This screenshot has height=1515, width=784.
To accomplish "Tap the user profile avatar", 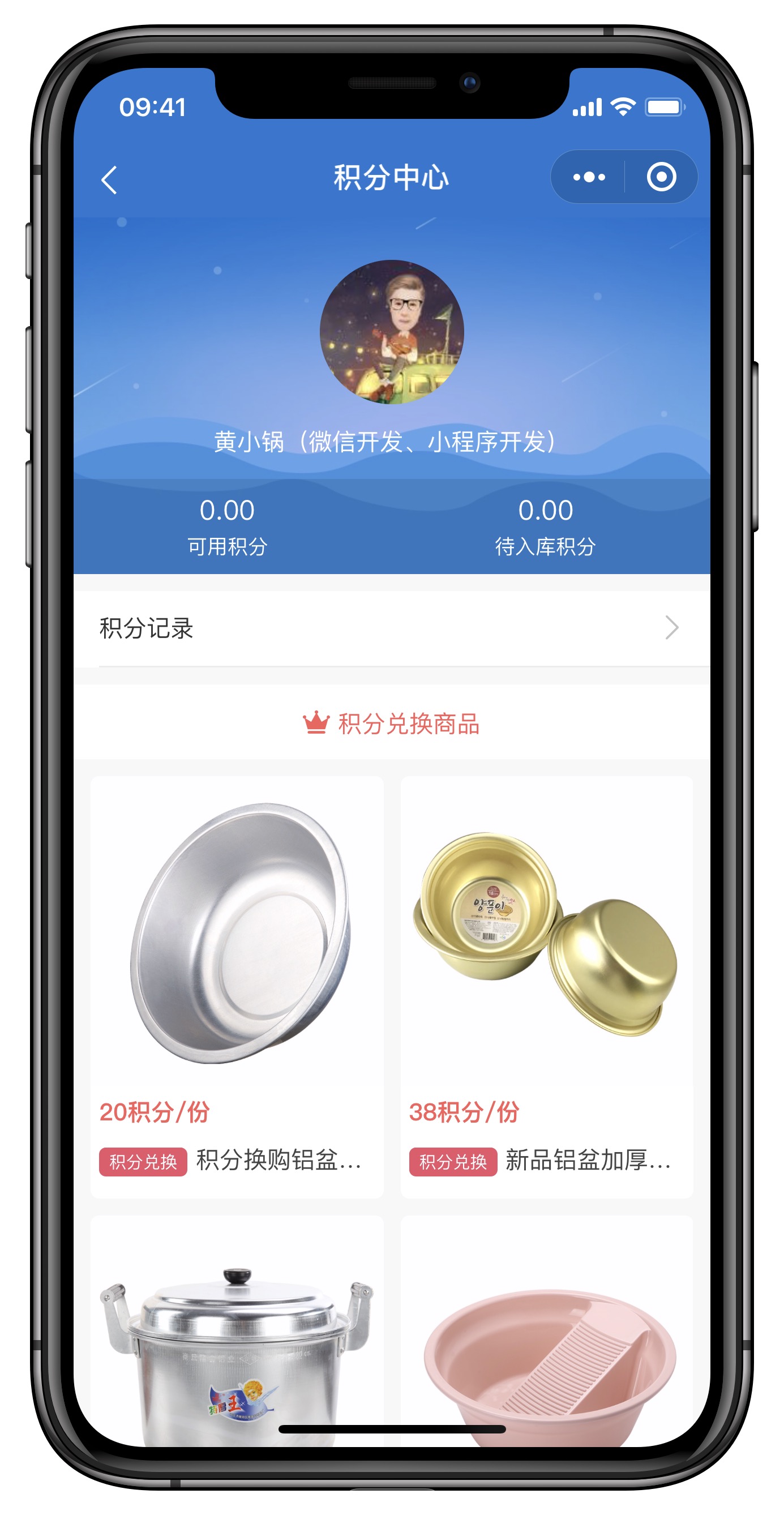I will [x=392, y=332].
